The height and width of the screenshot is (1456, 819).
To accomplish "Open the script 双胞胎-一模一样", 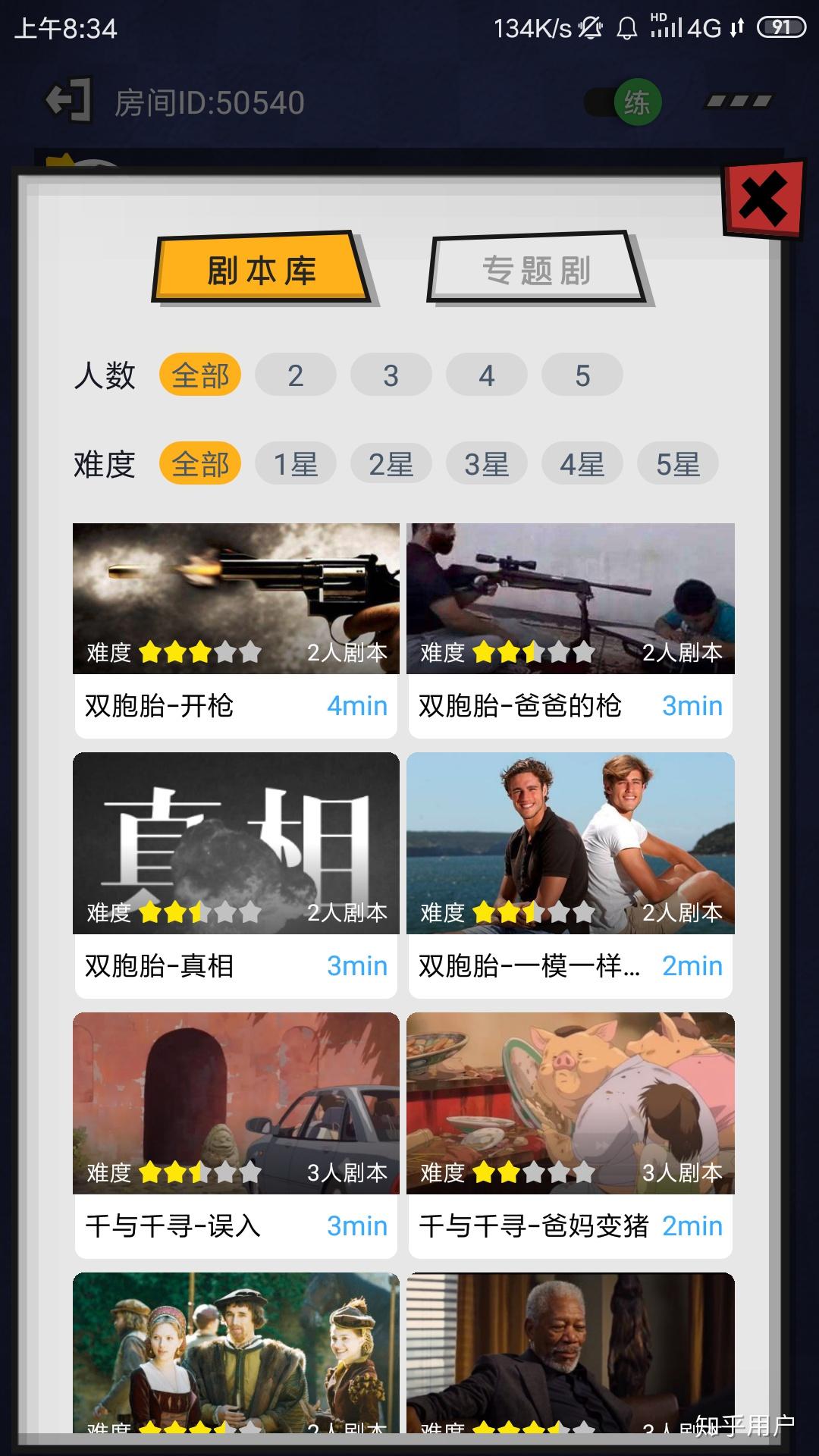I will click(x=570, y=875).
